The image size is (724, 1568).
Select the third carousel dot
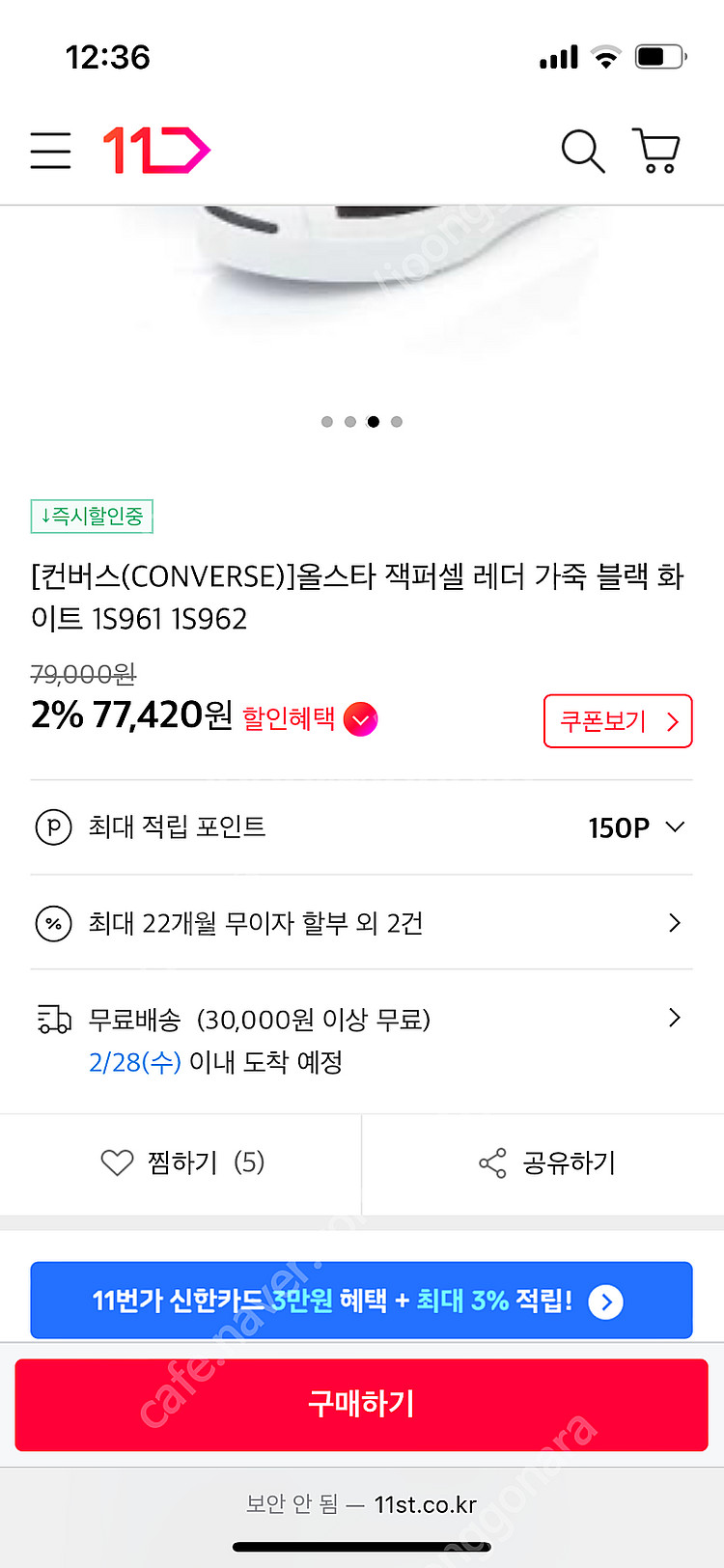[373, 421]
